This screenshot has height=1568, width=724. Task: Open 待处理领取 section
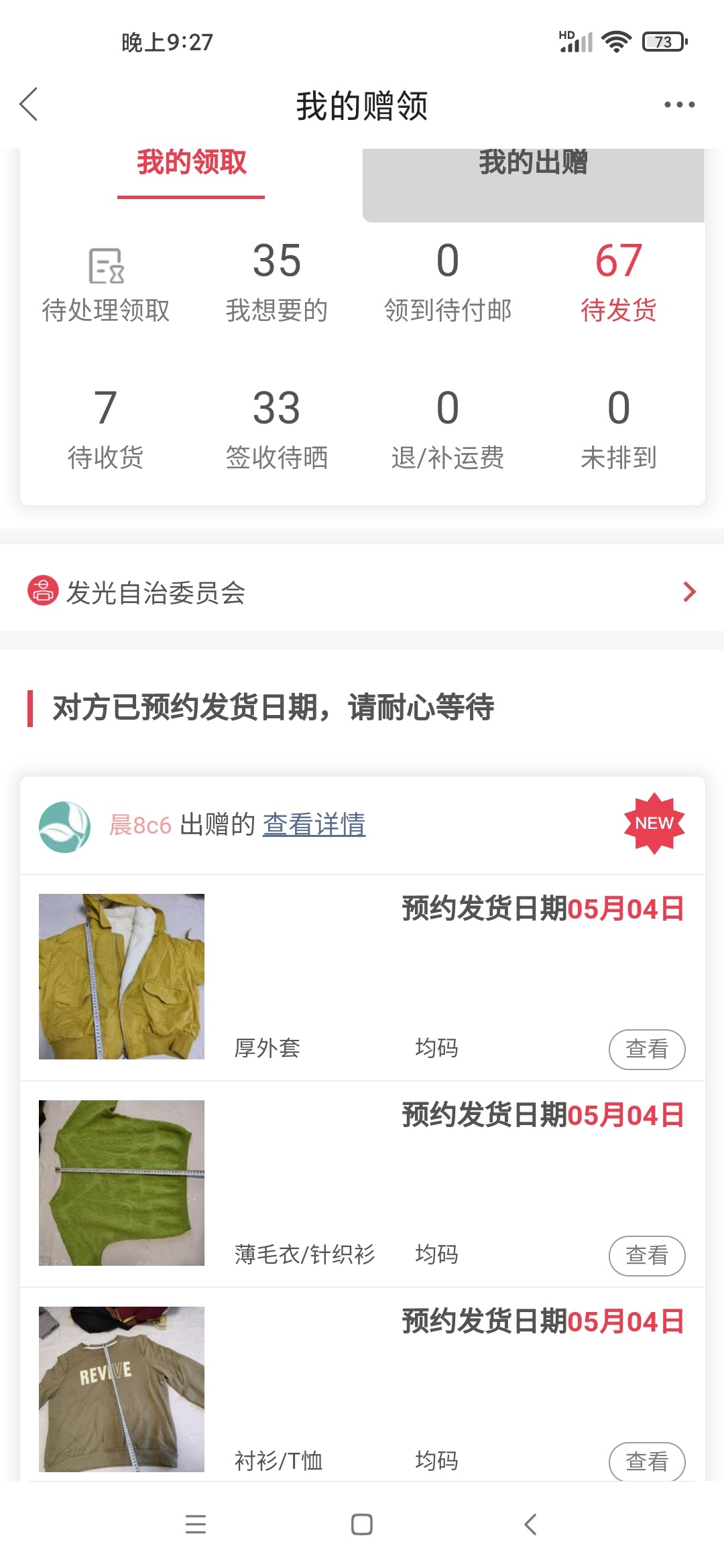(106, 286)
